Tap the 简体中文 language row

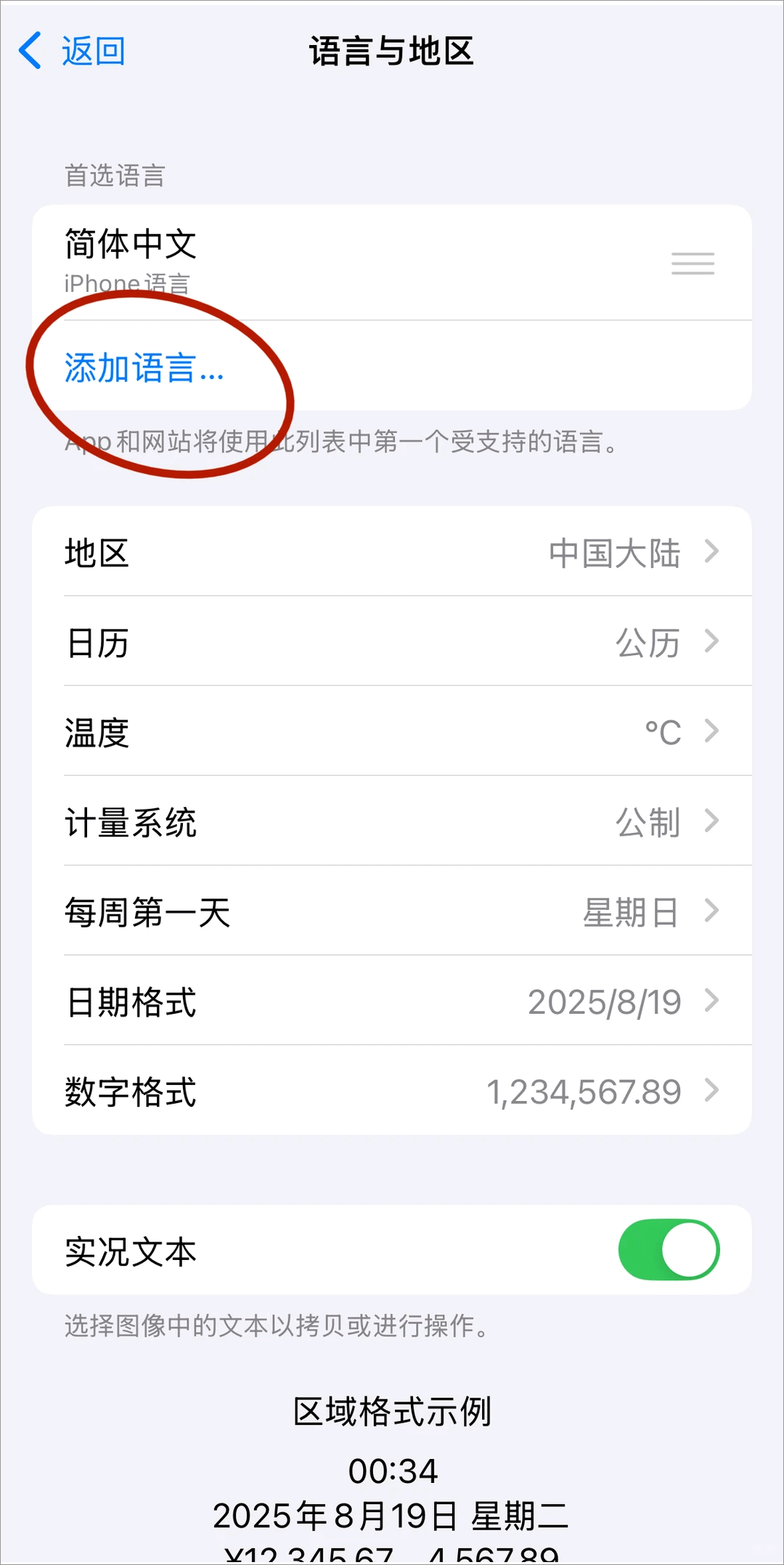(348, 261)
